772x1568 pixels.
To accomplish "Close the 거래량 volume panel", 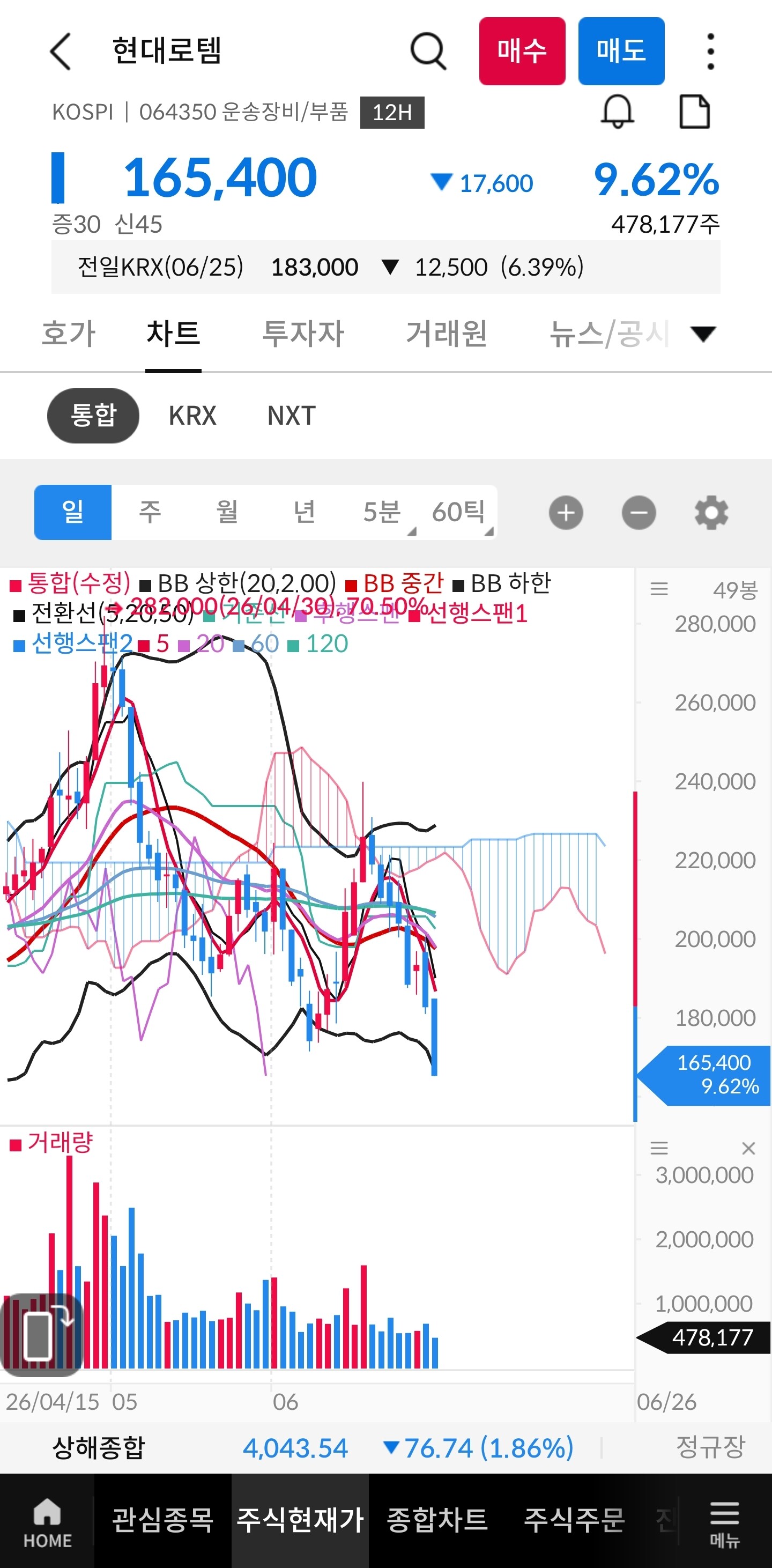I will [x=748, y=1148].
